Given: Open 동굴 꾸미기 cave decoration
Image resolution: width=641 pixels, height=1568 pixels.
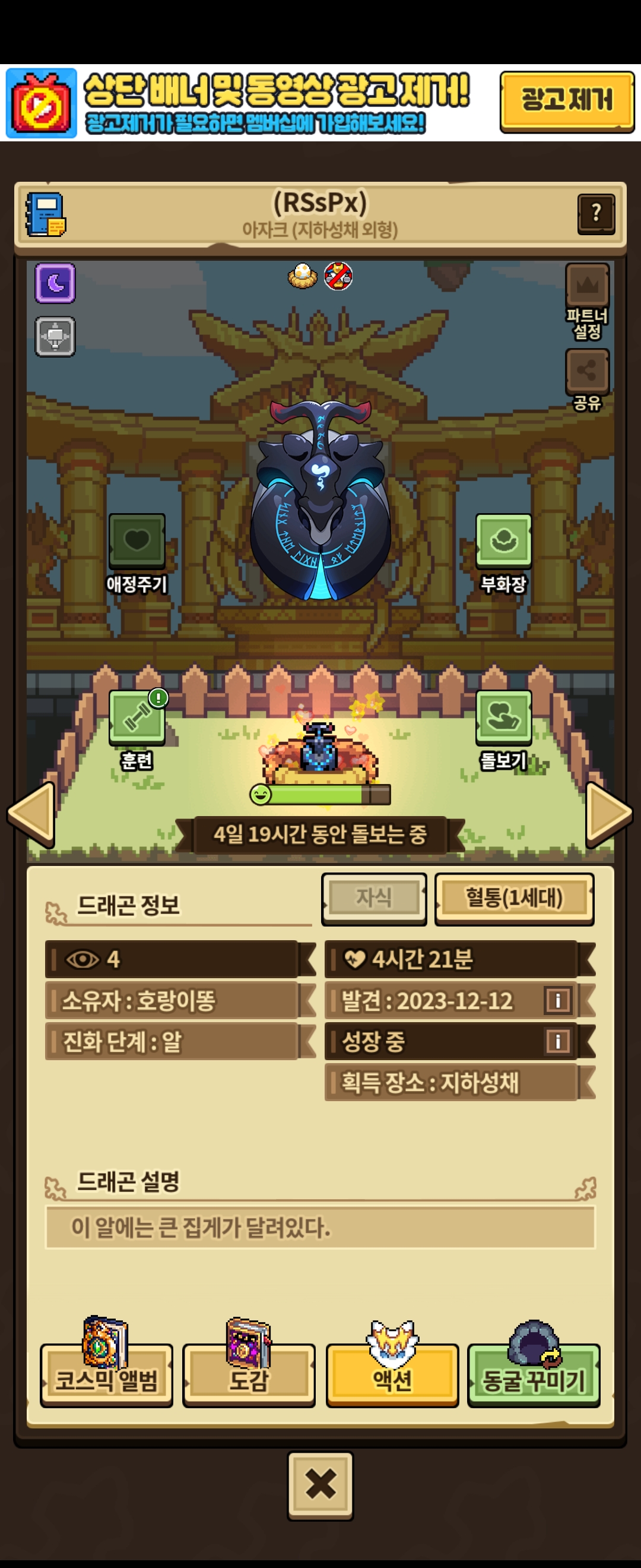Looking at the screenshot, I should (x=534, y=1374).
